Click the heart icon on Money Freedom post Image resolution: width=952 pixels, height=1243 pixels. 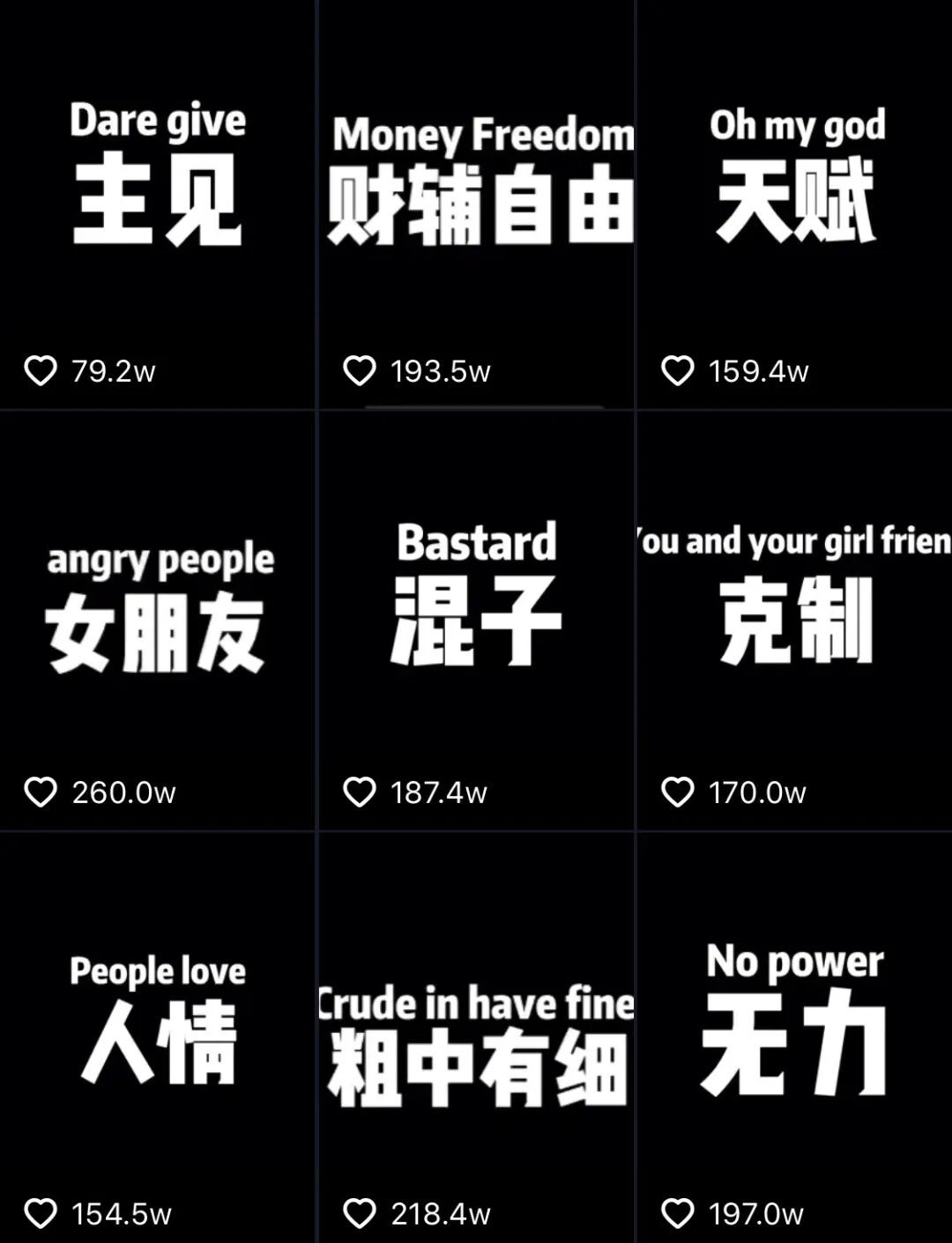[360, 371]
